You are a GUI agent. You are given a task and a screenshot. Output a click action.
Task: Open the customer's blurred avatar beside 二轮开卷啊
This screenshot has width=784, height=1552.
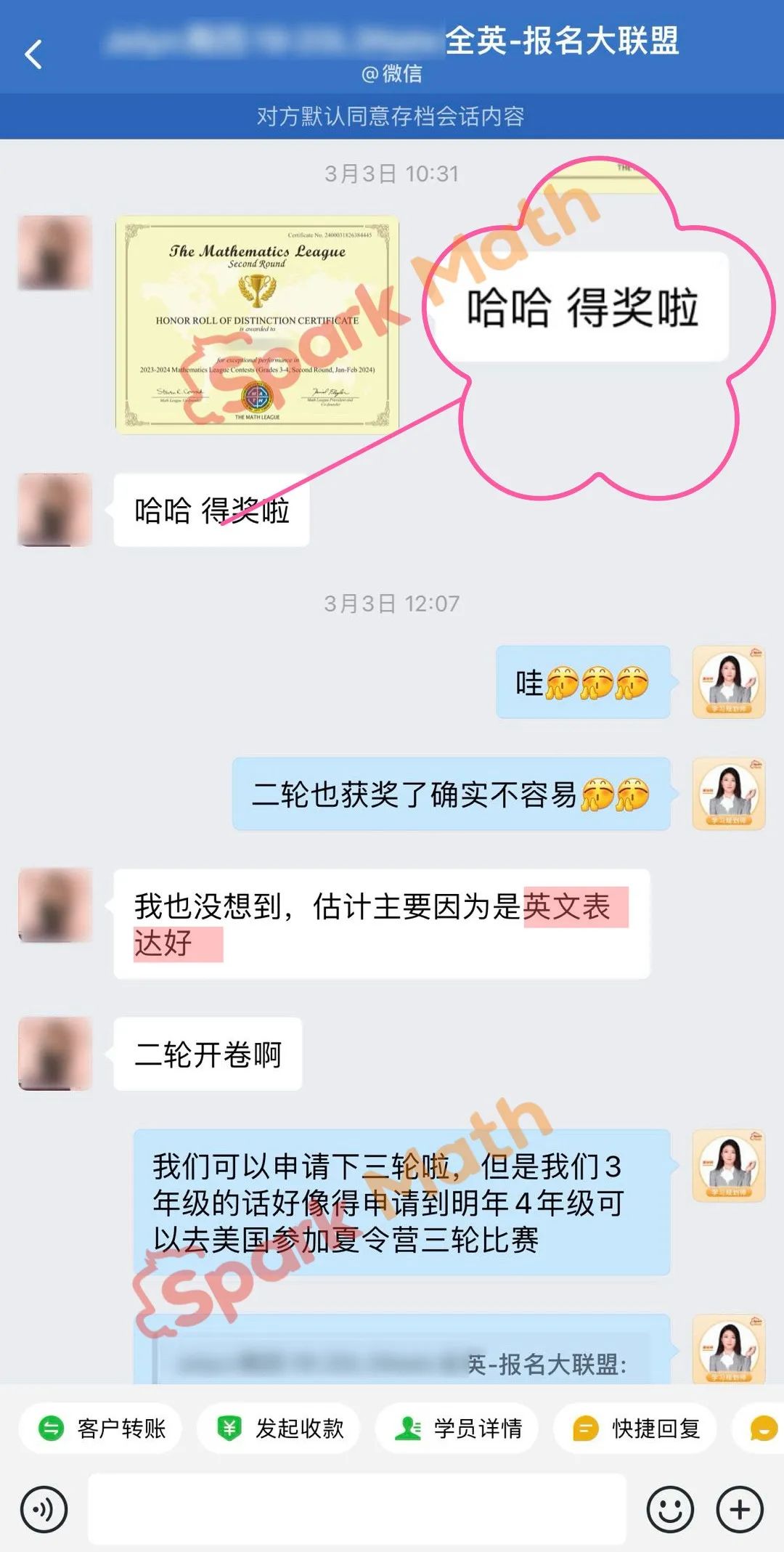[55, 1053]
